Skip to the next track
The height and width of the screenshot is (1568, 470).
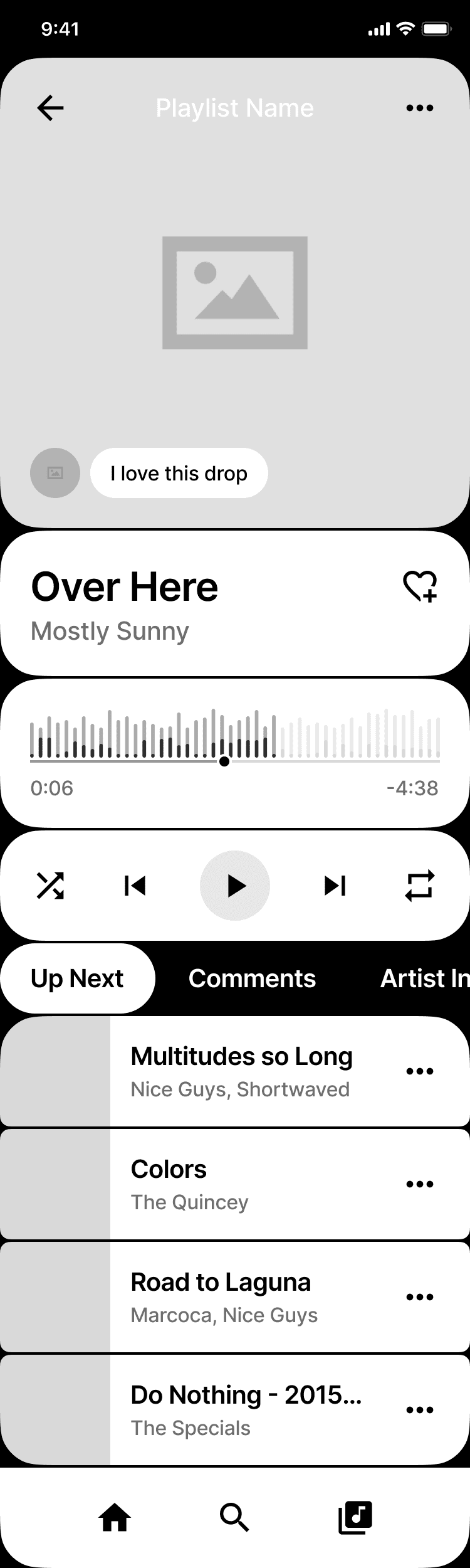tap(335, 886)
